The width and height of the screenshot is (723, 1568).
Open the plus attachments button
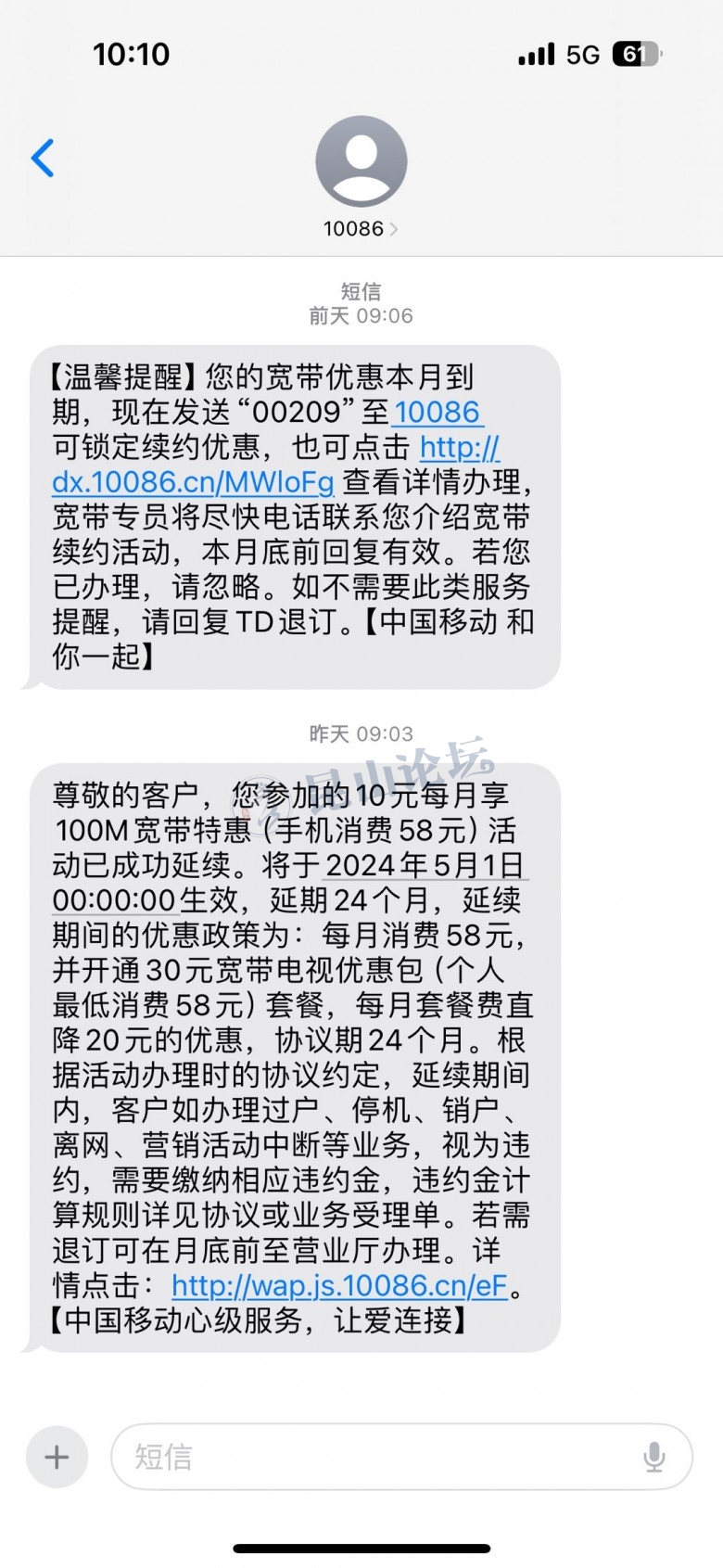tap(57, 1457)
